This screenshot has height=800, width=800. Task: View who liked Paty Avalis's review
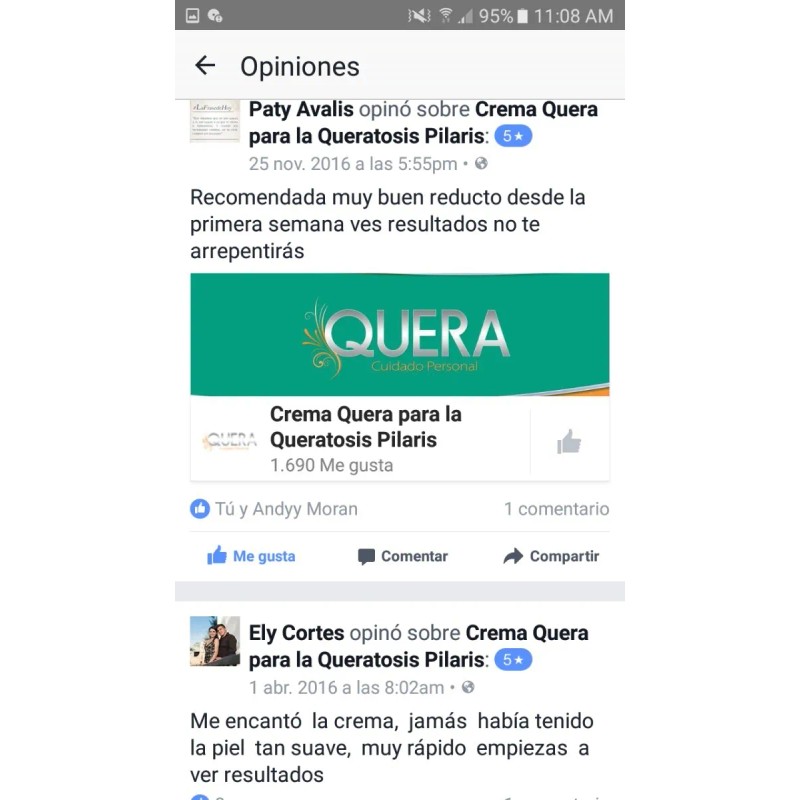[x=274, y=509]
